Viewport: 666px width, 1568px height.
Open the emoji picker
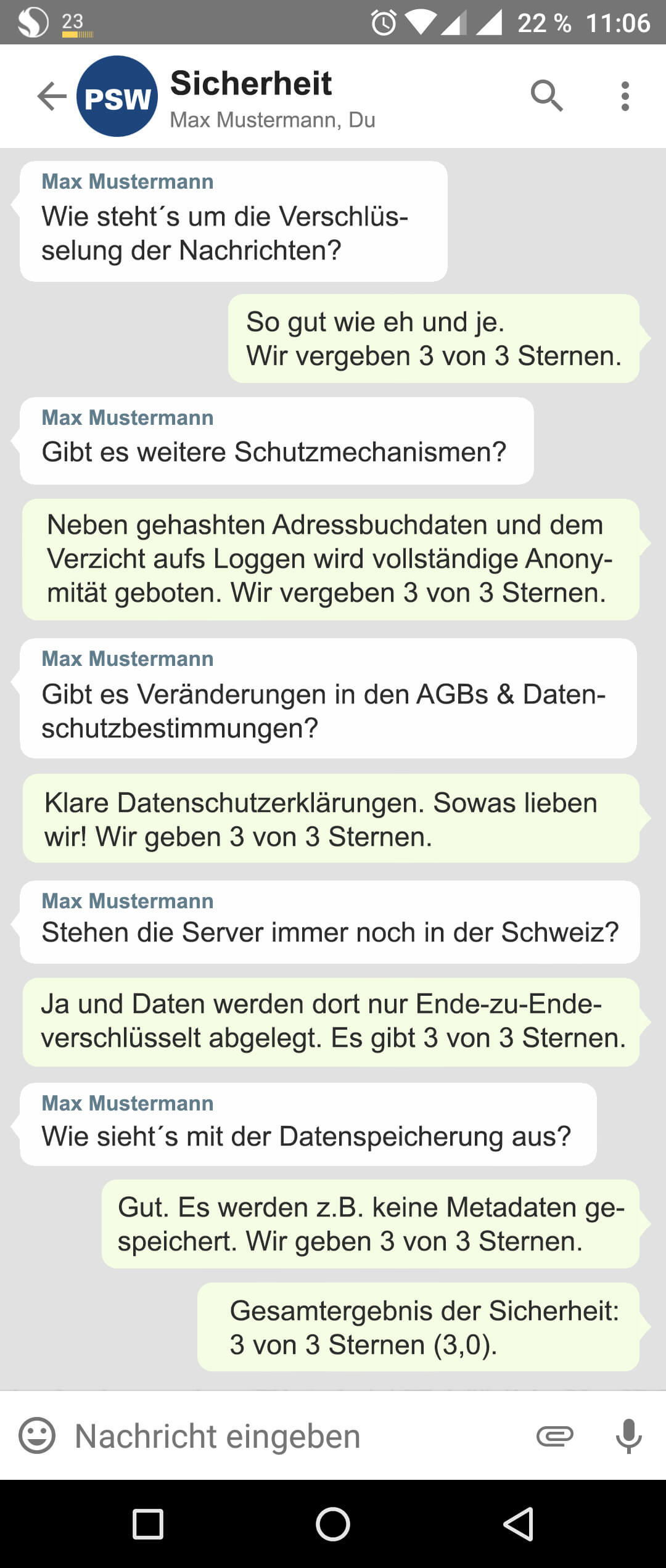click(37, 1435)
